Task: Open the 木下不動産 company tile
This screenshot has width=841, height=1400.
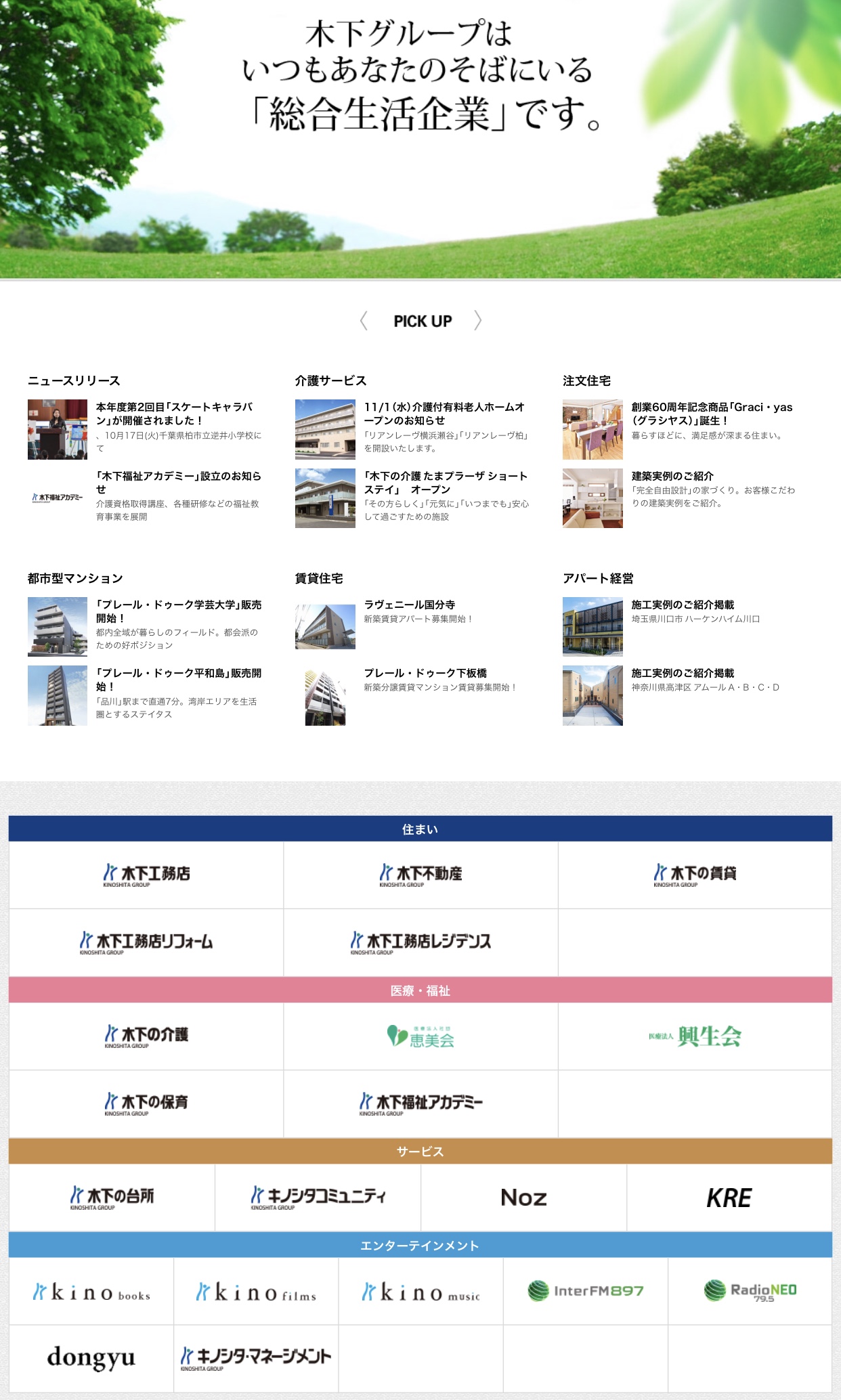Action: (420, 875)
